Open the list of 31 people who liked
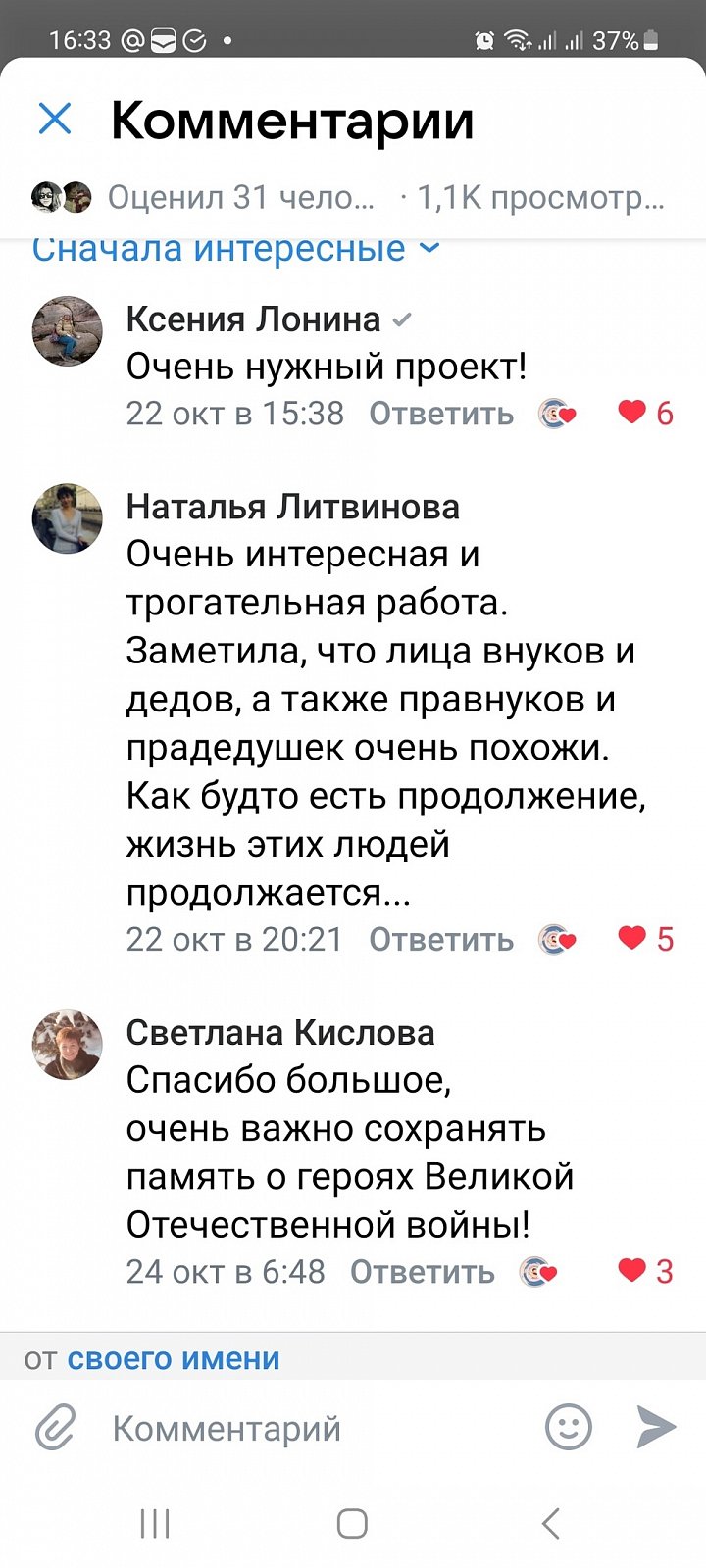This screenshot has height=1568, width=706. (240, 197)
